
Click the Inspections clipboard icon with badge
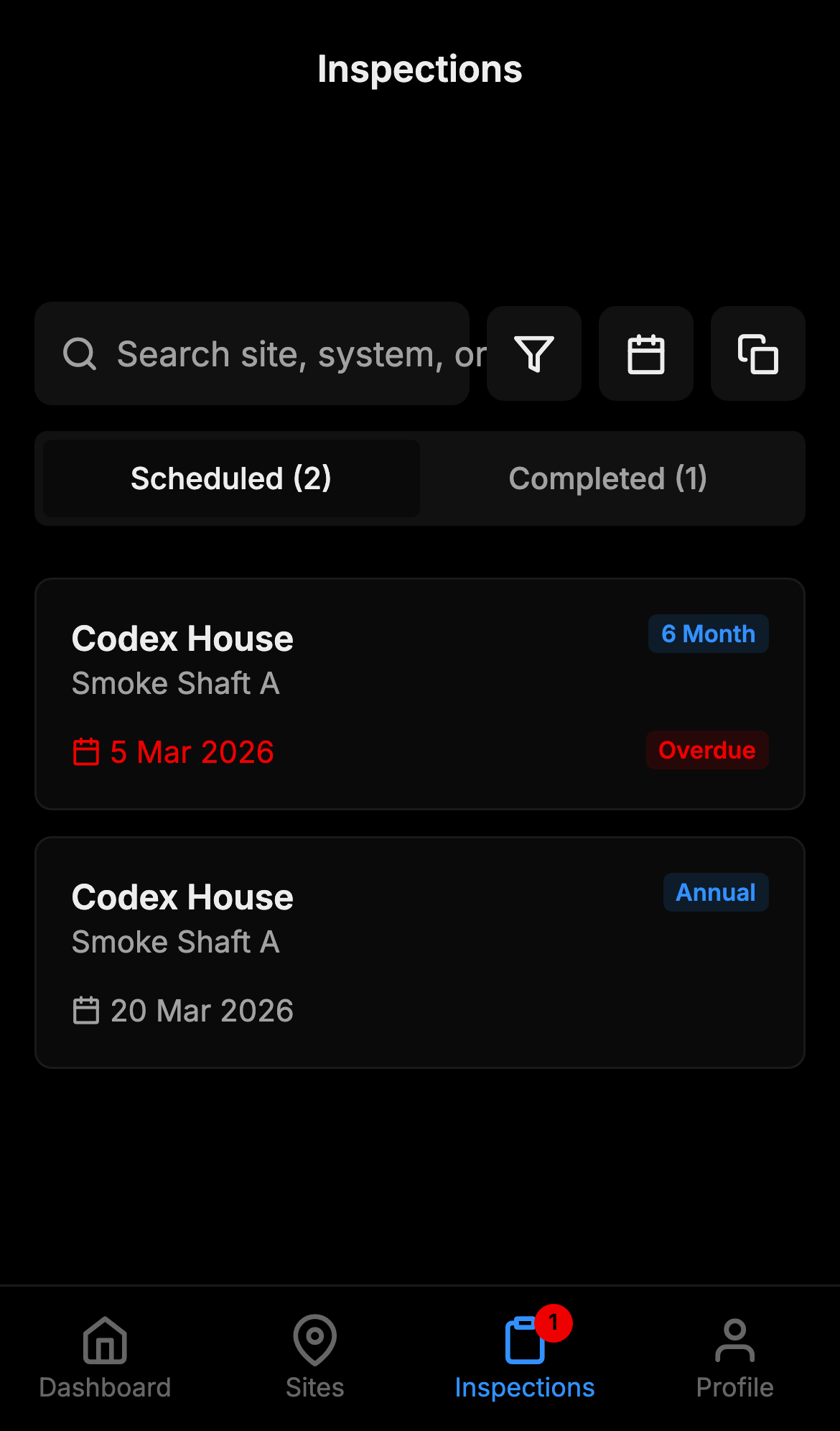pyautogui.click(x=523, y=1340)
